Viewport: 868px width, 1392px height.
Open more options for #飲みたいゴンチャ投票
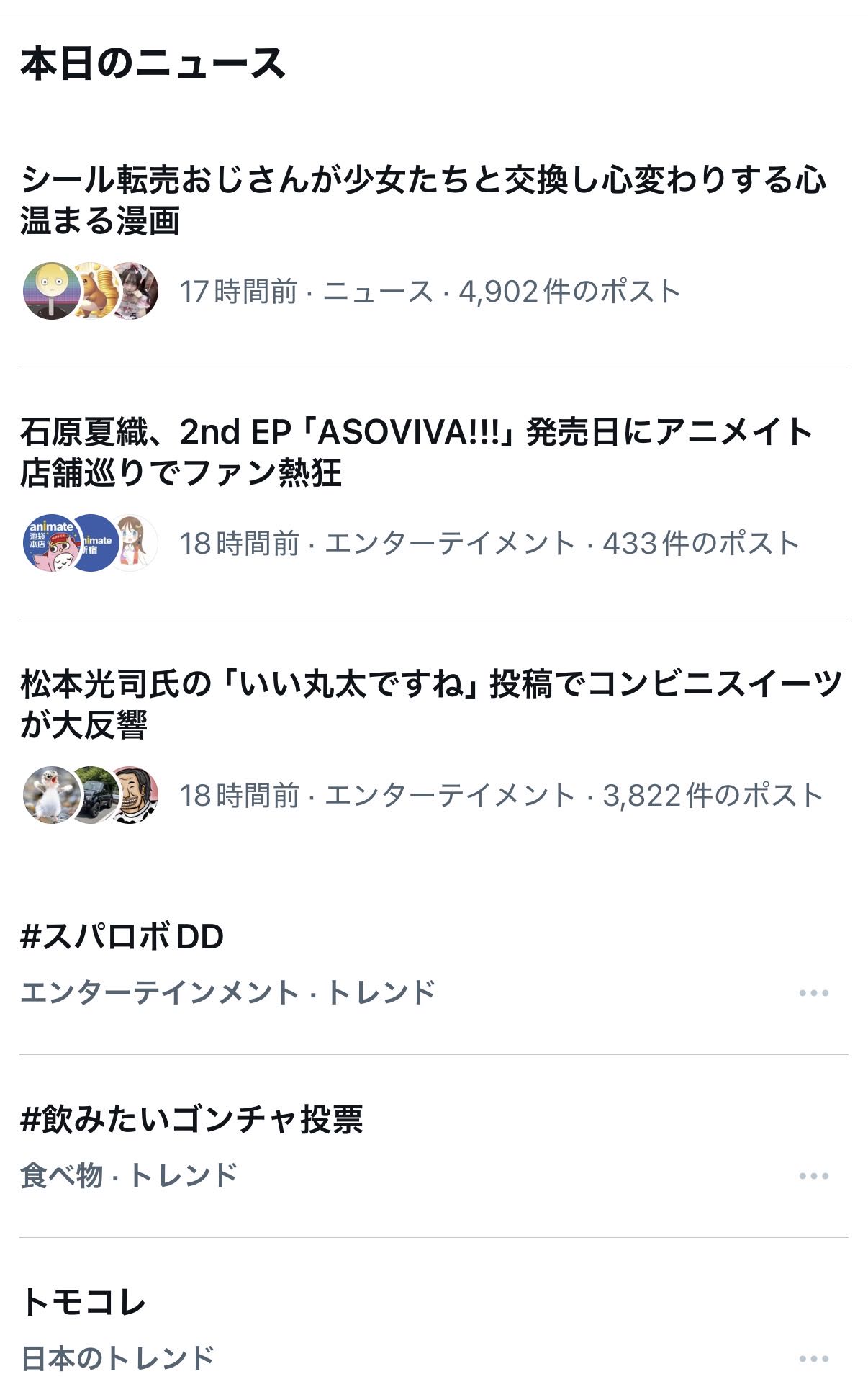[x=813, y=1176]
